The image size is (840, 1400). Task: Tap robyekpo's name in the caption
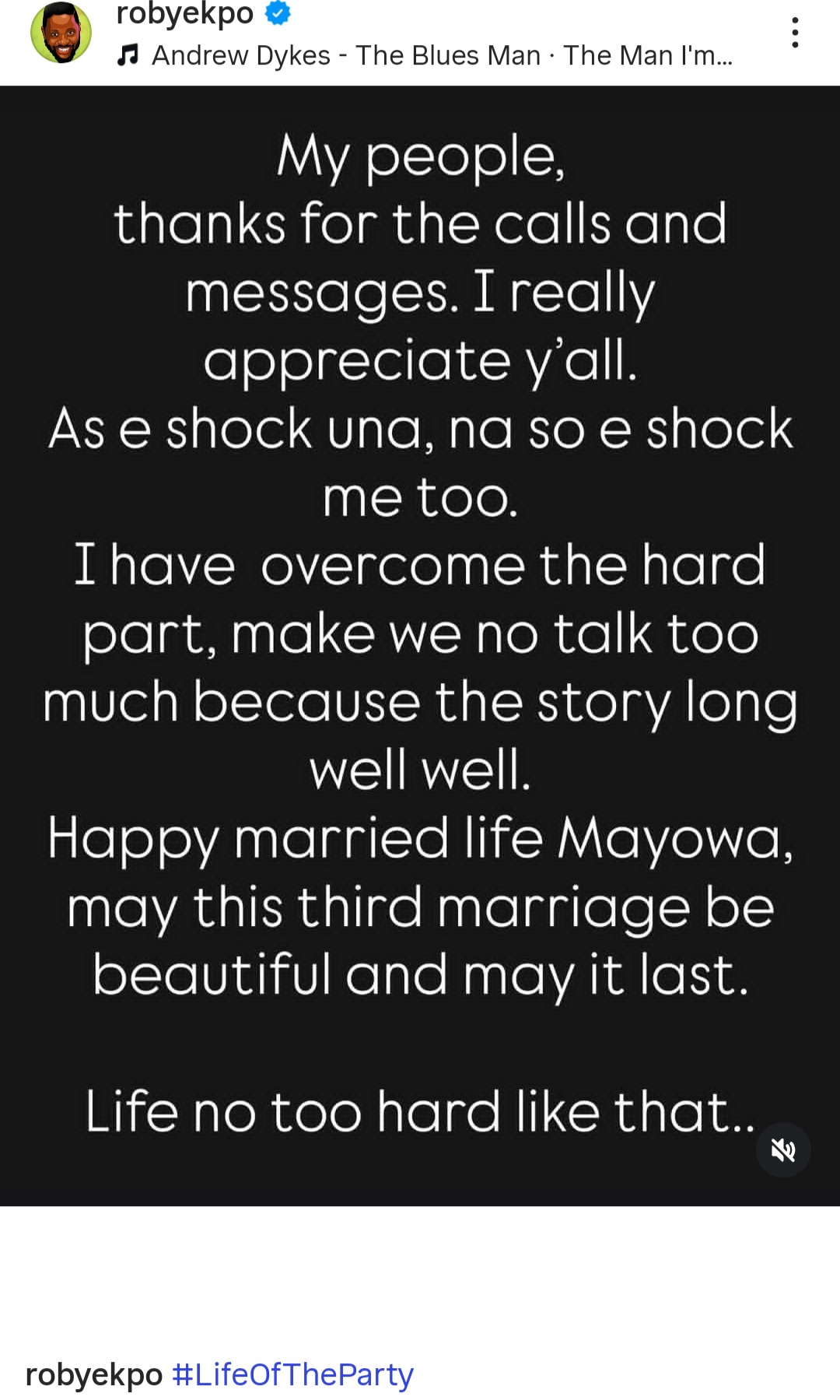93,1374
